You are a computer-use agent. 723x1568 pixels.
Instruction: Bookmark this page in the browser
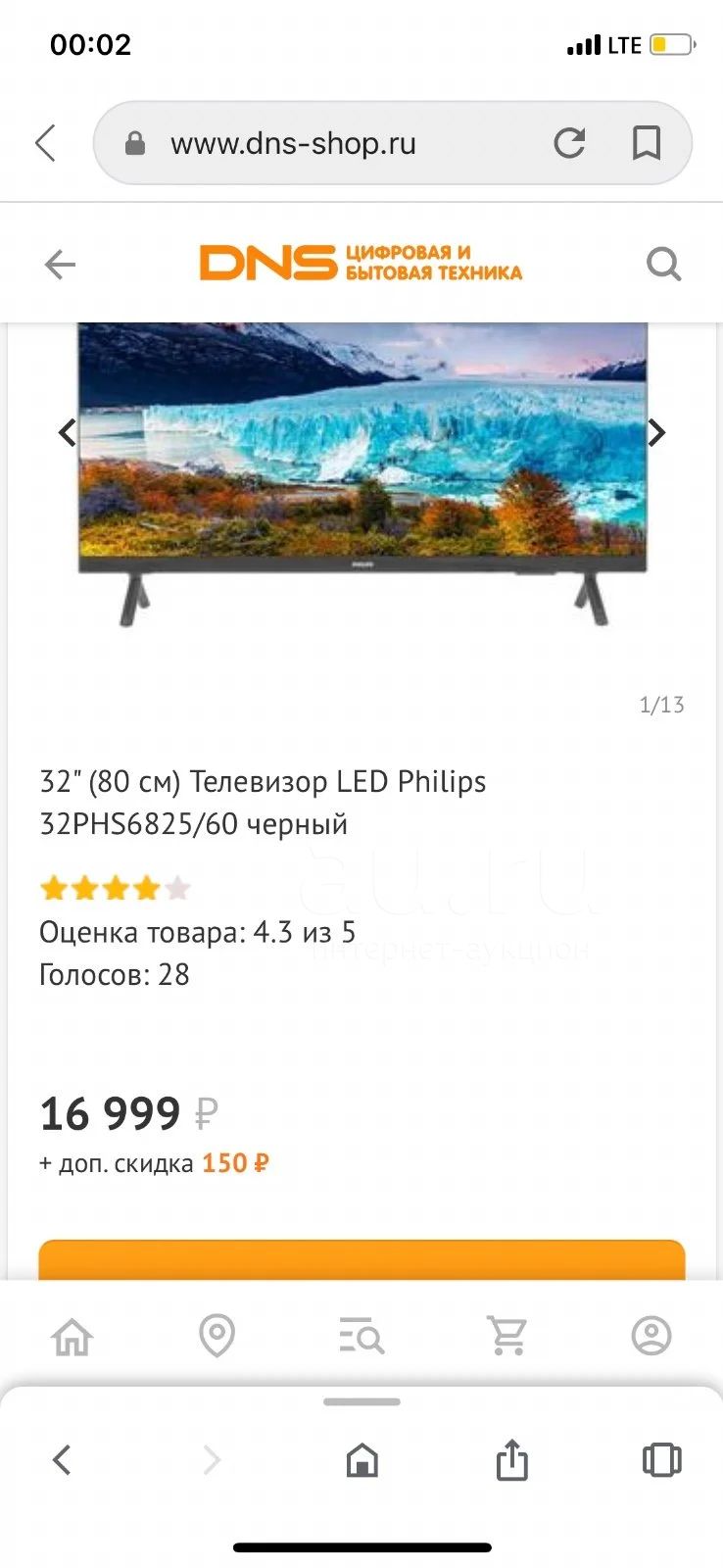tap(646, 143)
